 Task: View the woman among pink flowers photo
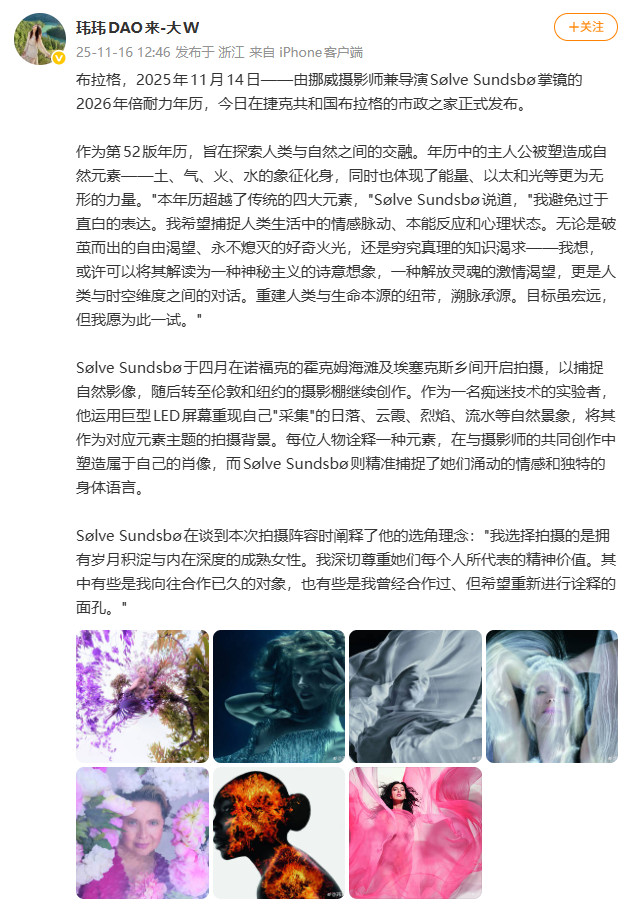tap(142, 832)
